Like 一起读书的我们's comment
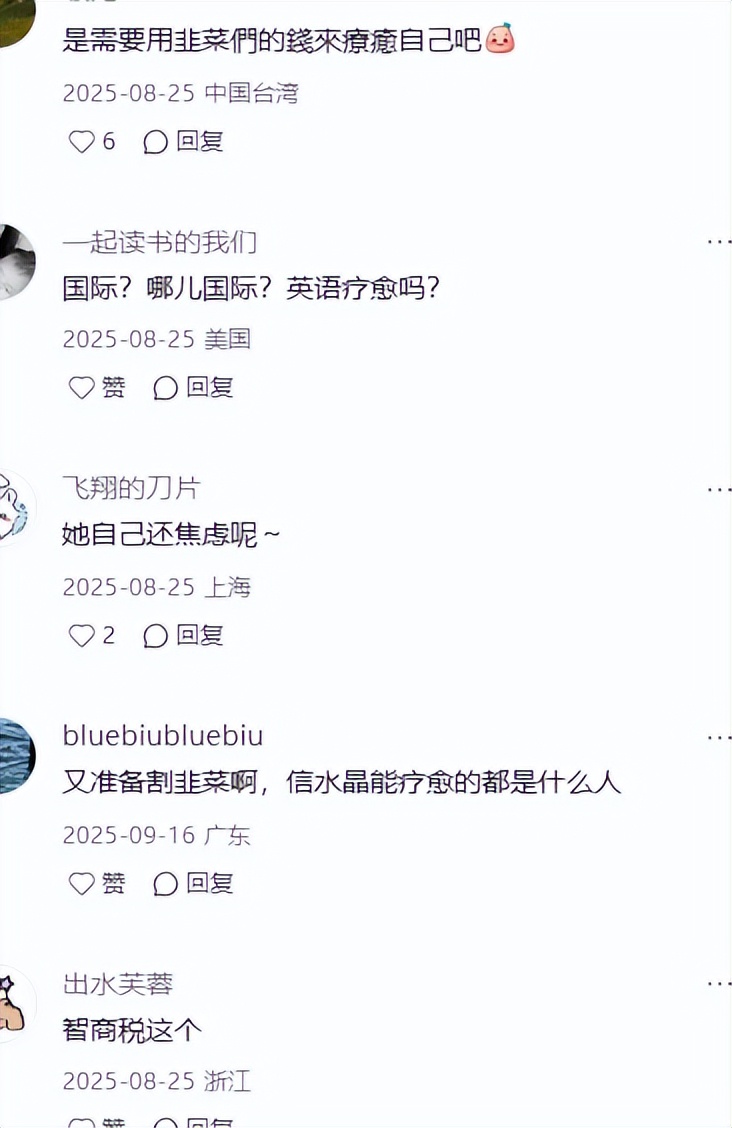Image resolution: width=732 pixels, height=1128 pixels. (x=82, y=388)
